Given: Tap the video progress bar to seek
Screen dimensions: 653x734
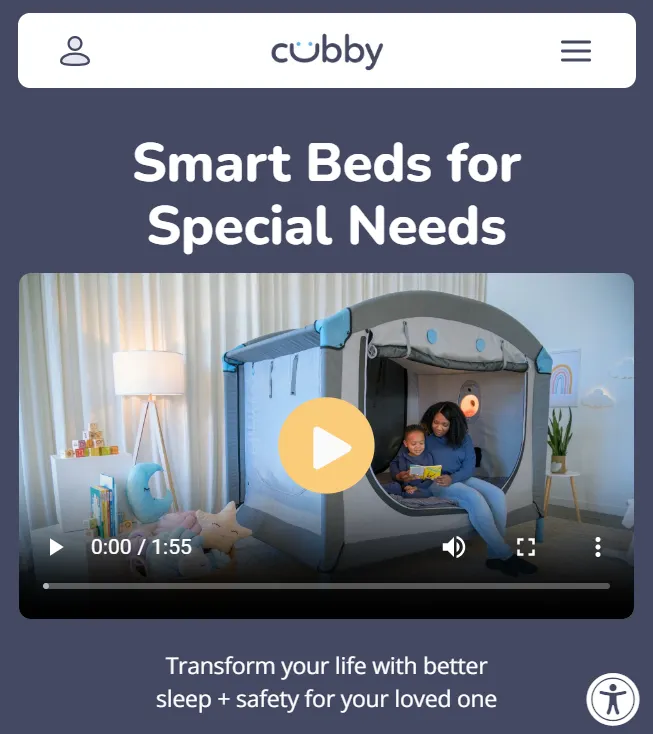Looking at the screenshot, I should 326,586.
